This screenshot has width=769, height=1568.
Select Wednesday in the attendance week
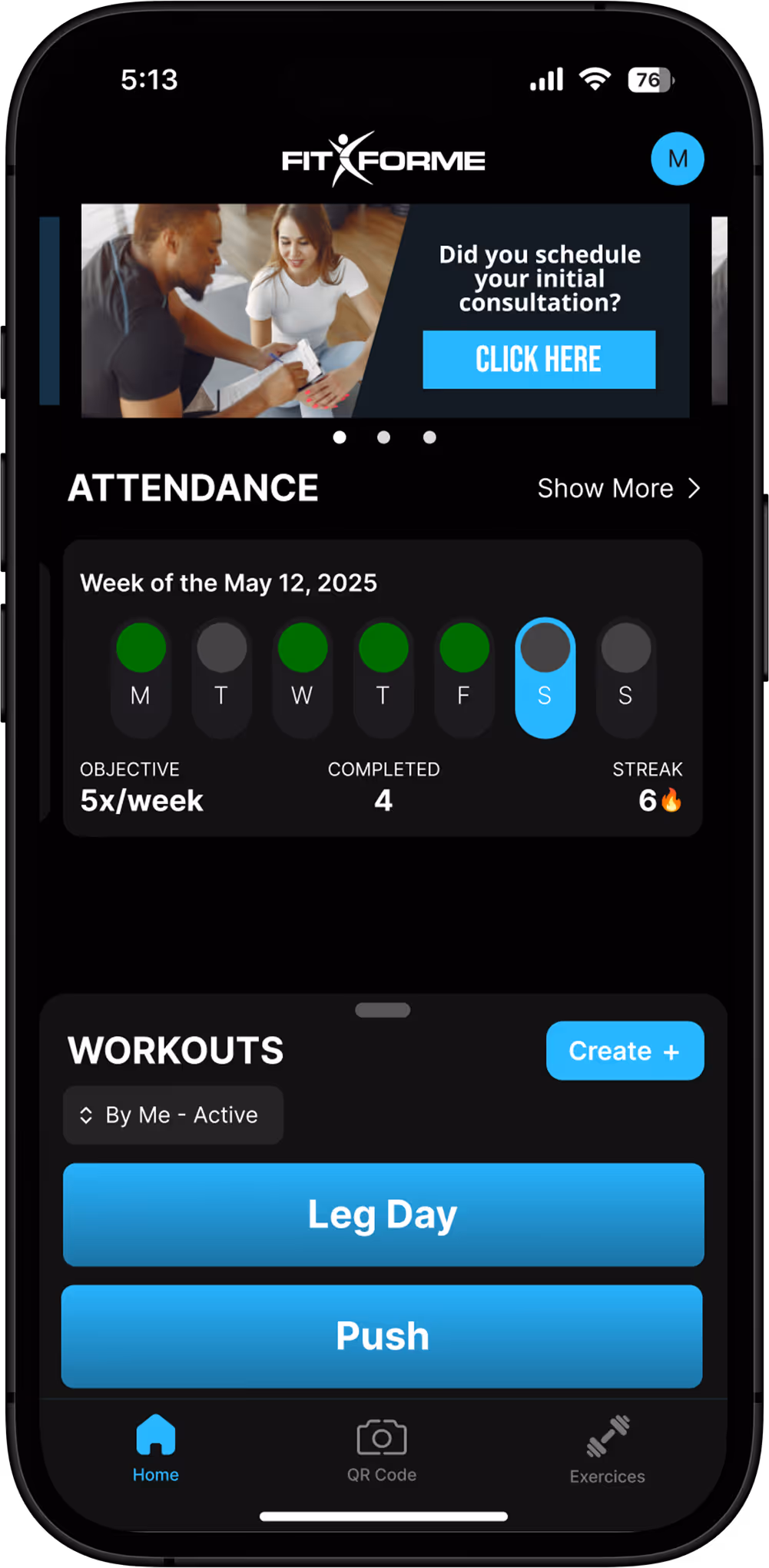point(302,677)
